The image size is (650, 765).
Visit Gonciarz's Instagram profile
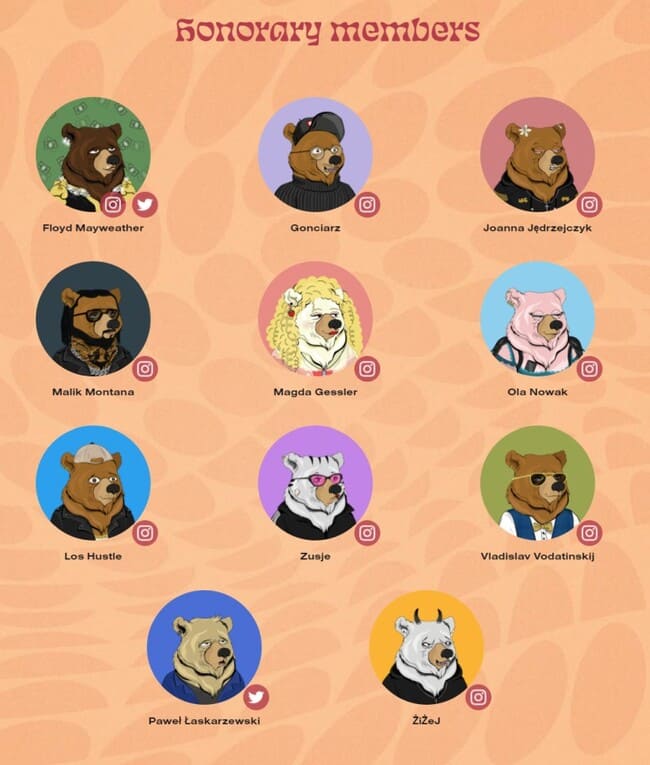coord(367,205)
